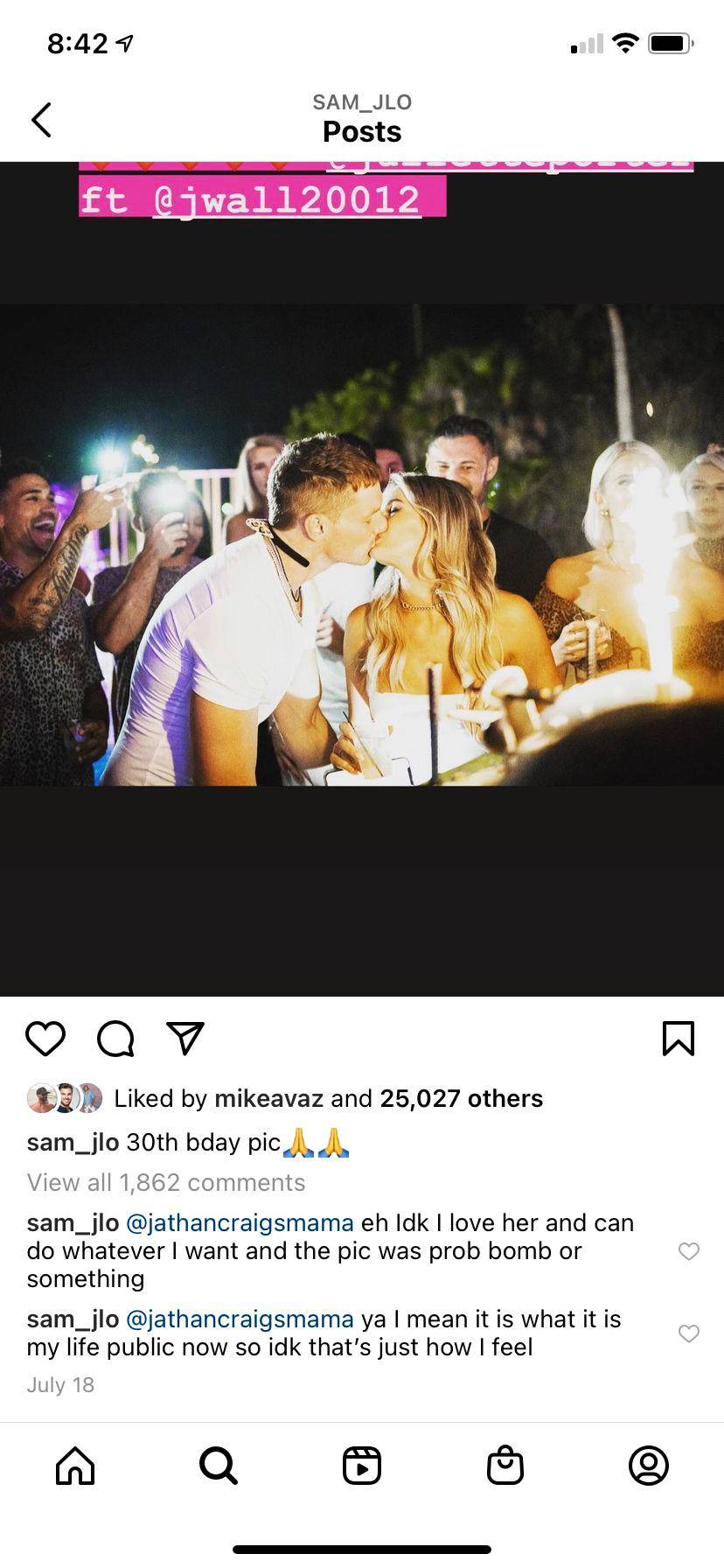724x1568 pixels.
Task: Open @jathancraigsmama mention in first comment
Action: click(240, 1223)
